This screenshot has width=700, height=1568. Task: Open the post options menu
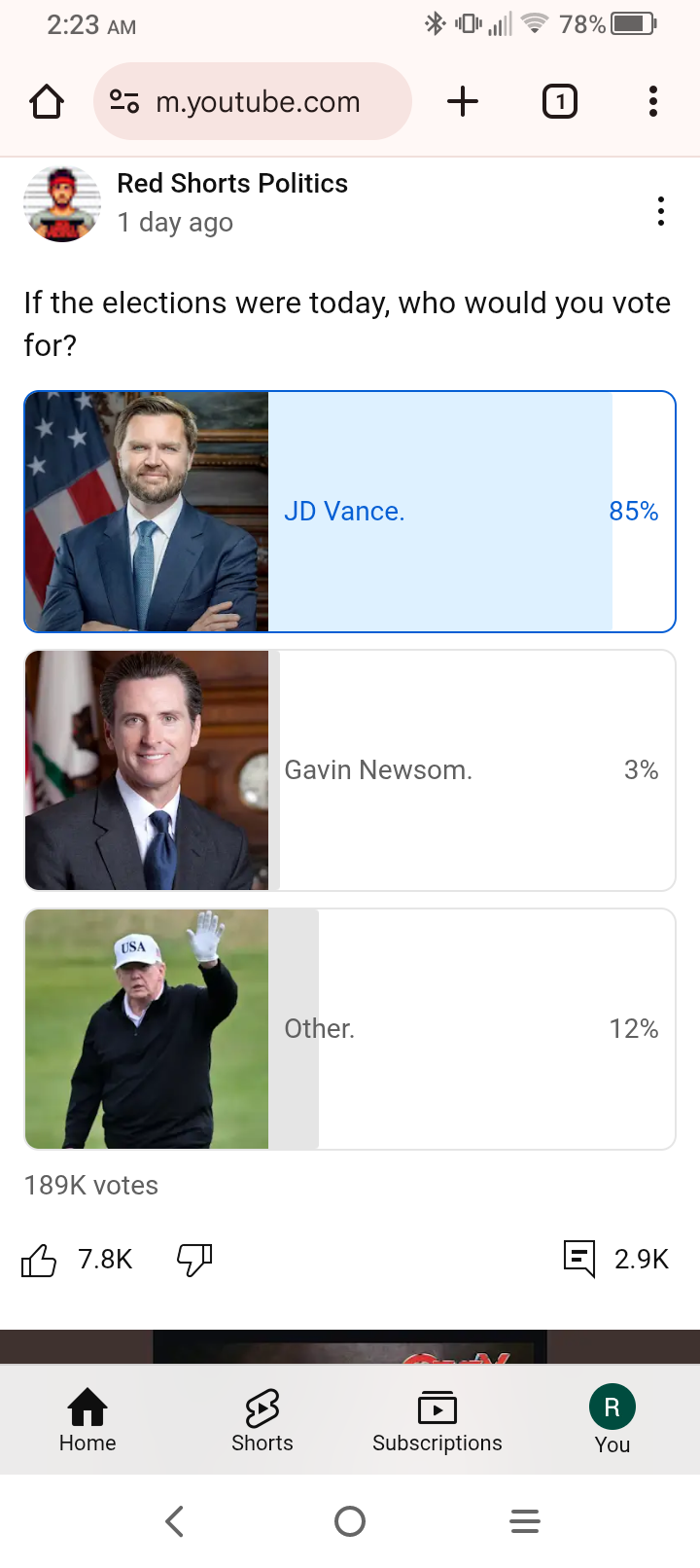pyautogui.click(x=661, y=211)
